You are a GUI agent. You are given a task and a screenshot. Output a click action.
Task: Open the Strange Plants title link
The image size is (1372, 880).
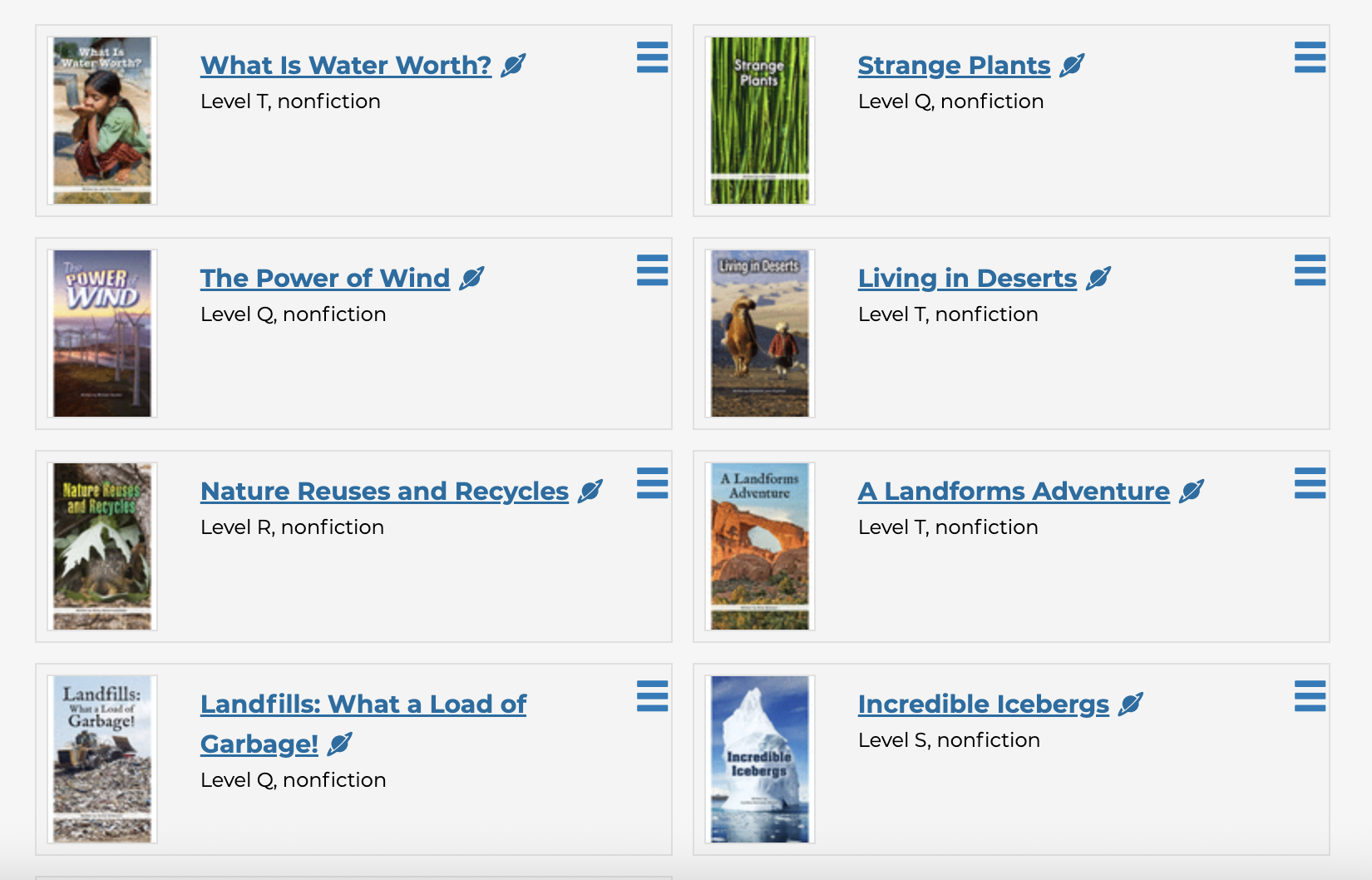click(x=954, y=66)
